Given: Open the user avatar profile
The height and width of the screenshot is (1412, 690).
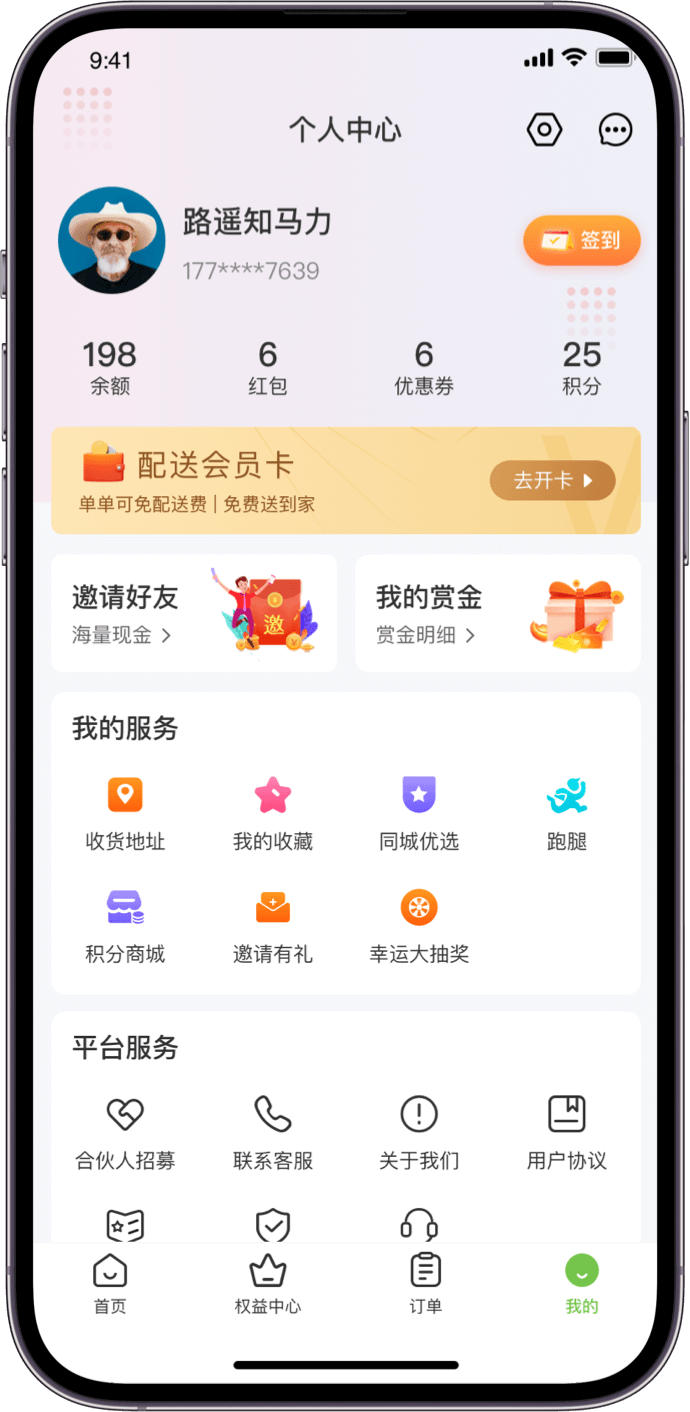Looking at the screenshot, I should (x=112, y=240).
